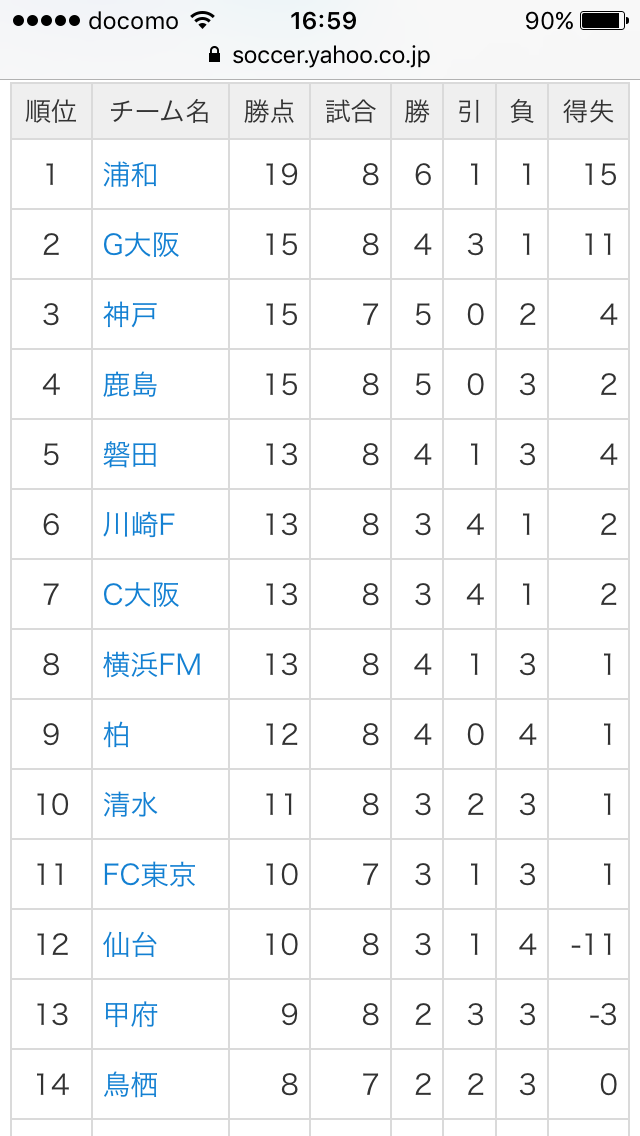Screen dimensions: 640x1136
Task: Open the 磐田 team link
Action: coord(130,455)
